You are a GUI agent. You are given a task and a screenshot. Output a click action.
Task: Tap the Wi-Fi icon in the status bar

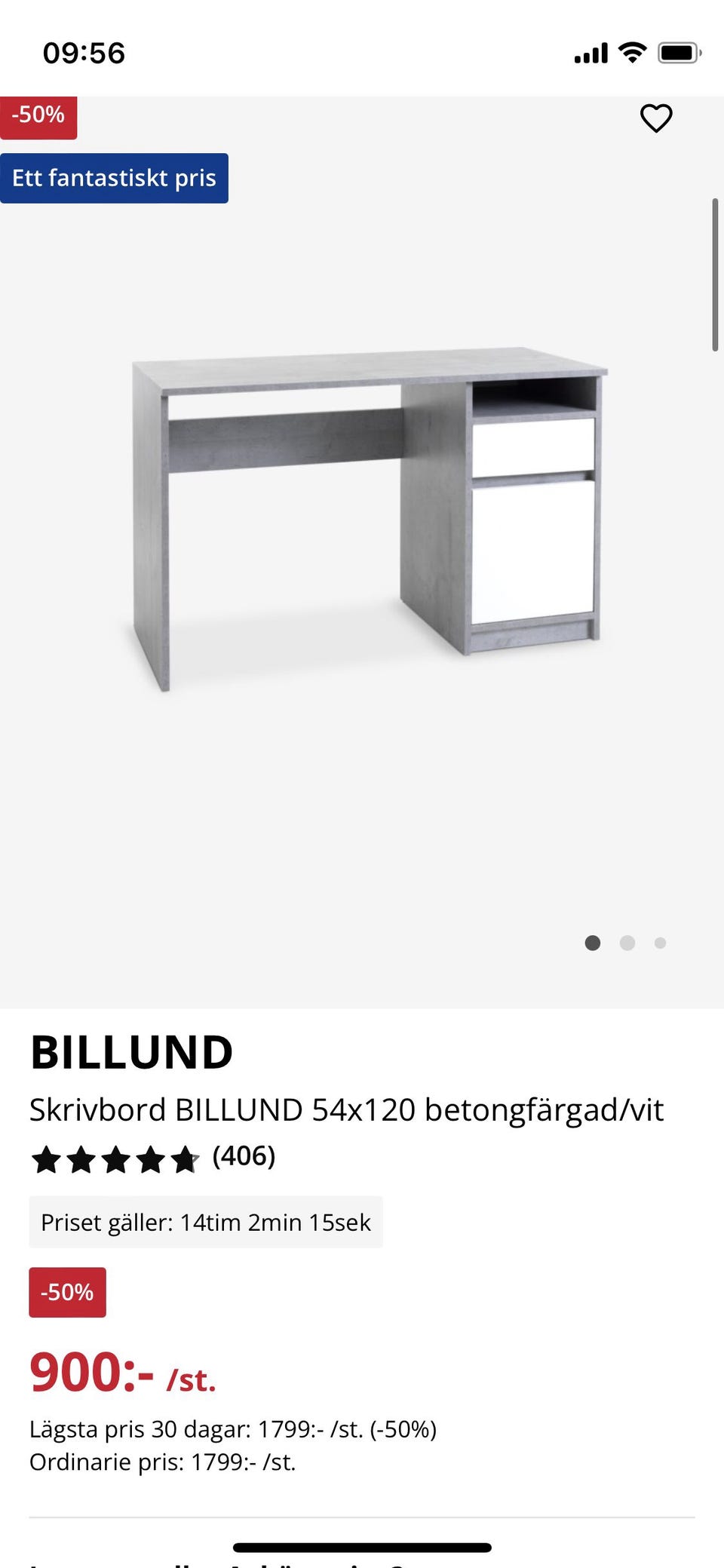coord(630,51)
